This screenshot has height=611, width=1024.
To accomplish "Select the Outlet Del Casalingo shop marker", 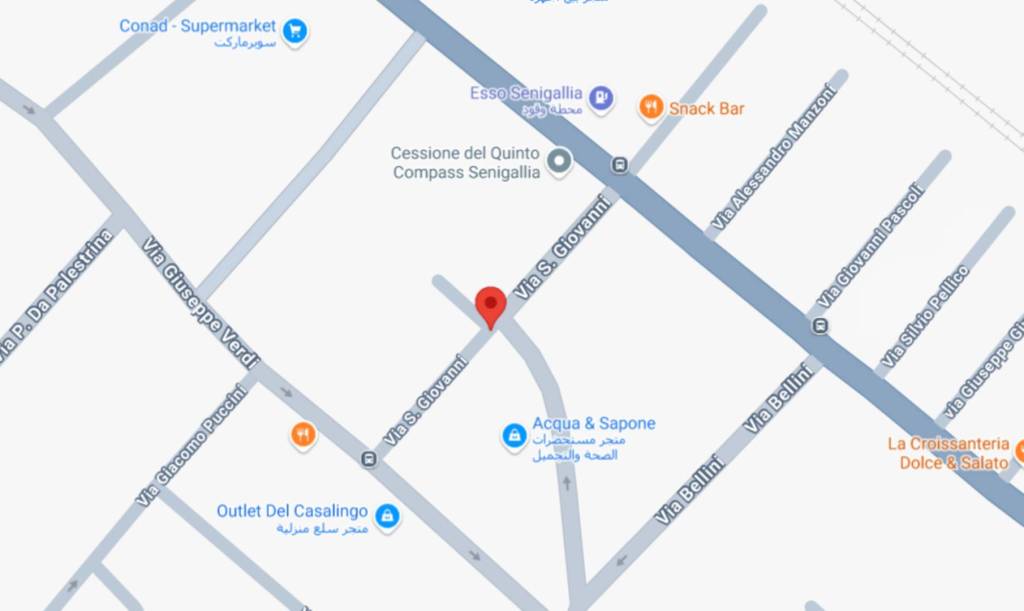I will 387,516.
